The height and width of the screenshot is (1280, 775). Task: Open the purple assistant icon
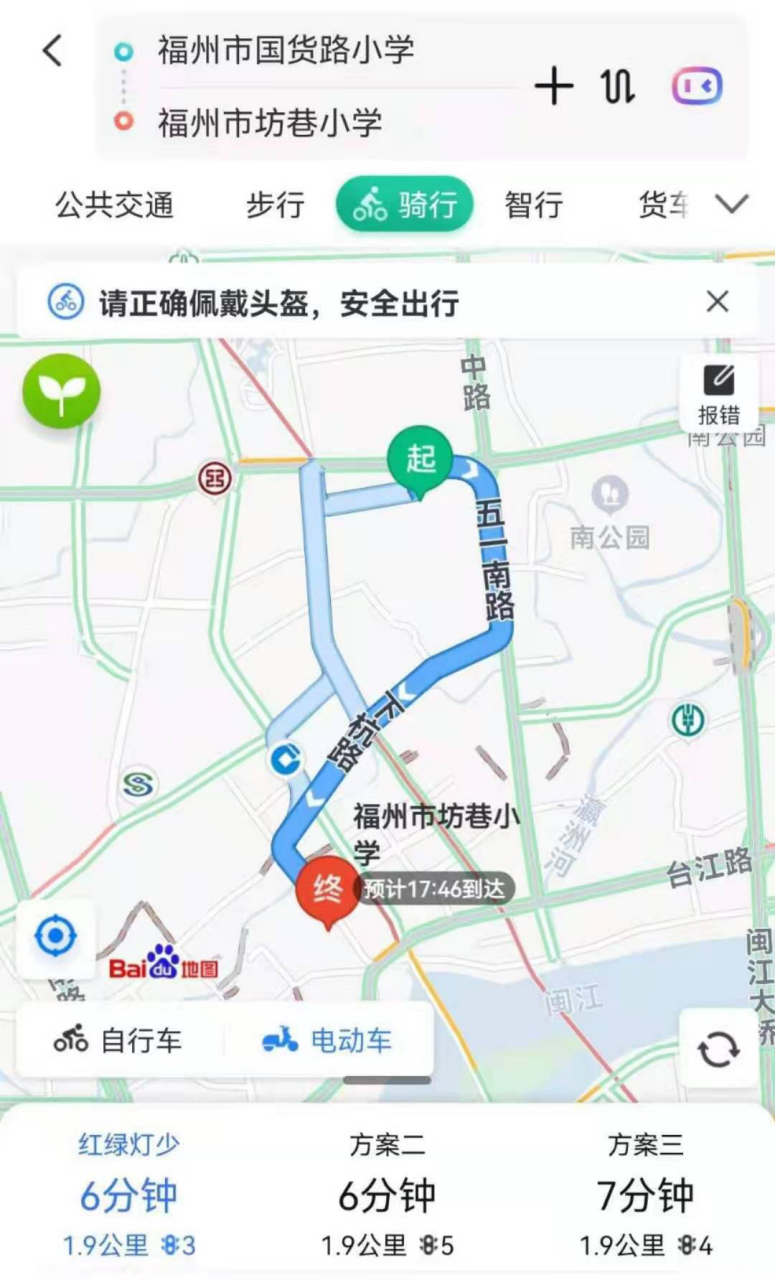tap(697, 87)
